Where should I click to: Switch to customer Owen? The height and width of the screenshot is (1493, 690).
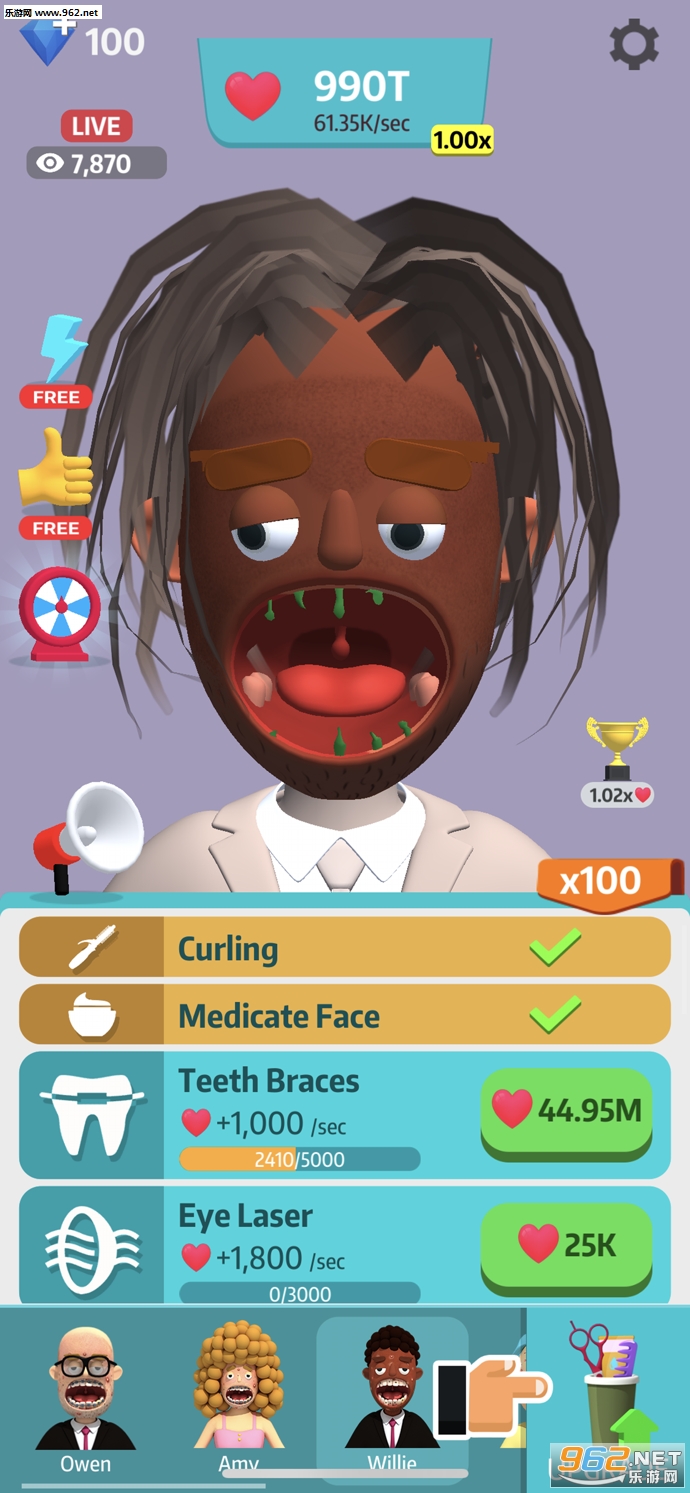[x=86, y=1400]
